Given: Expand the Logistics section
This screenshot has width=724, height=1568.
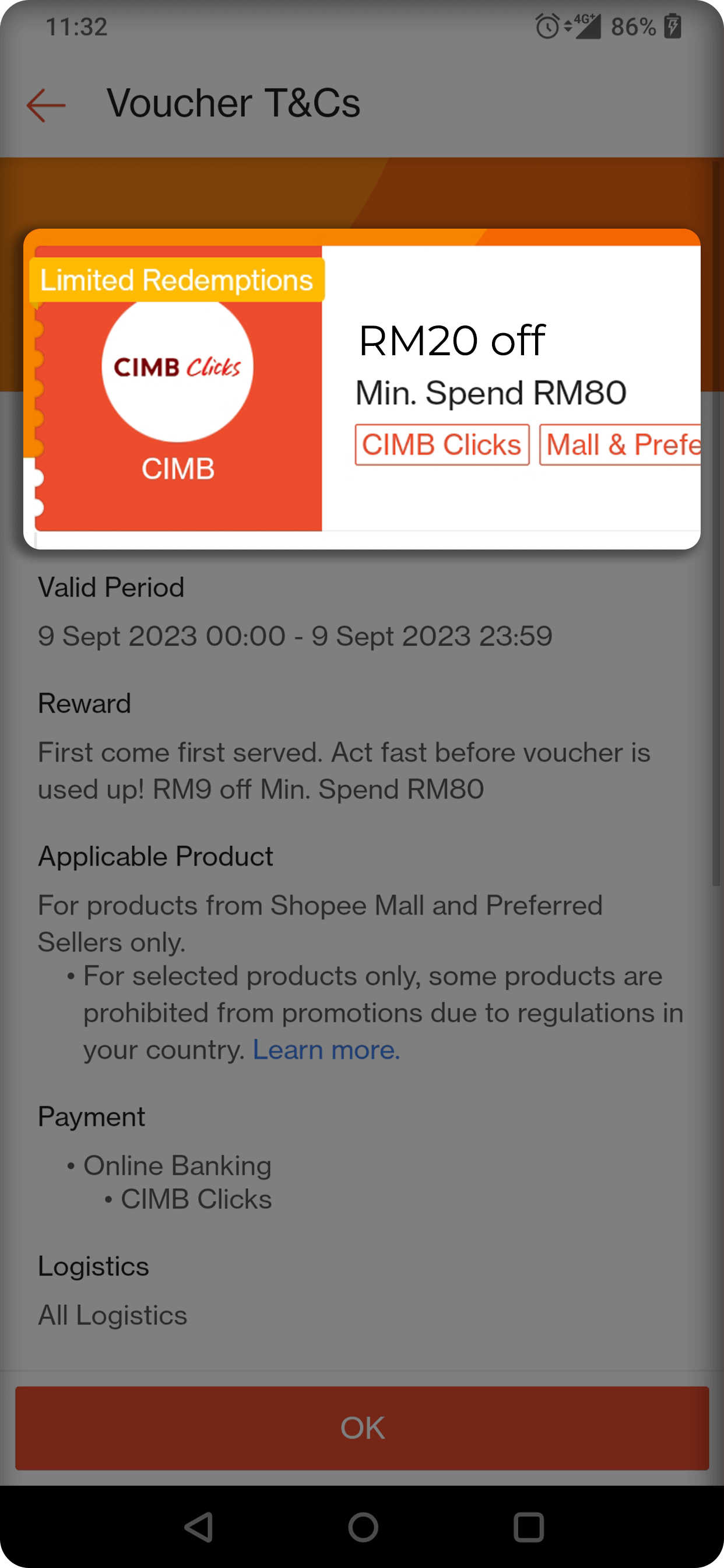Looking at the screenshot, I should click(x=93, y=1266).
